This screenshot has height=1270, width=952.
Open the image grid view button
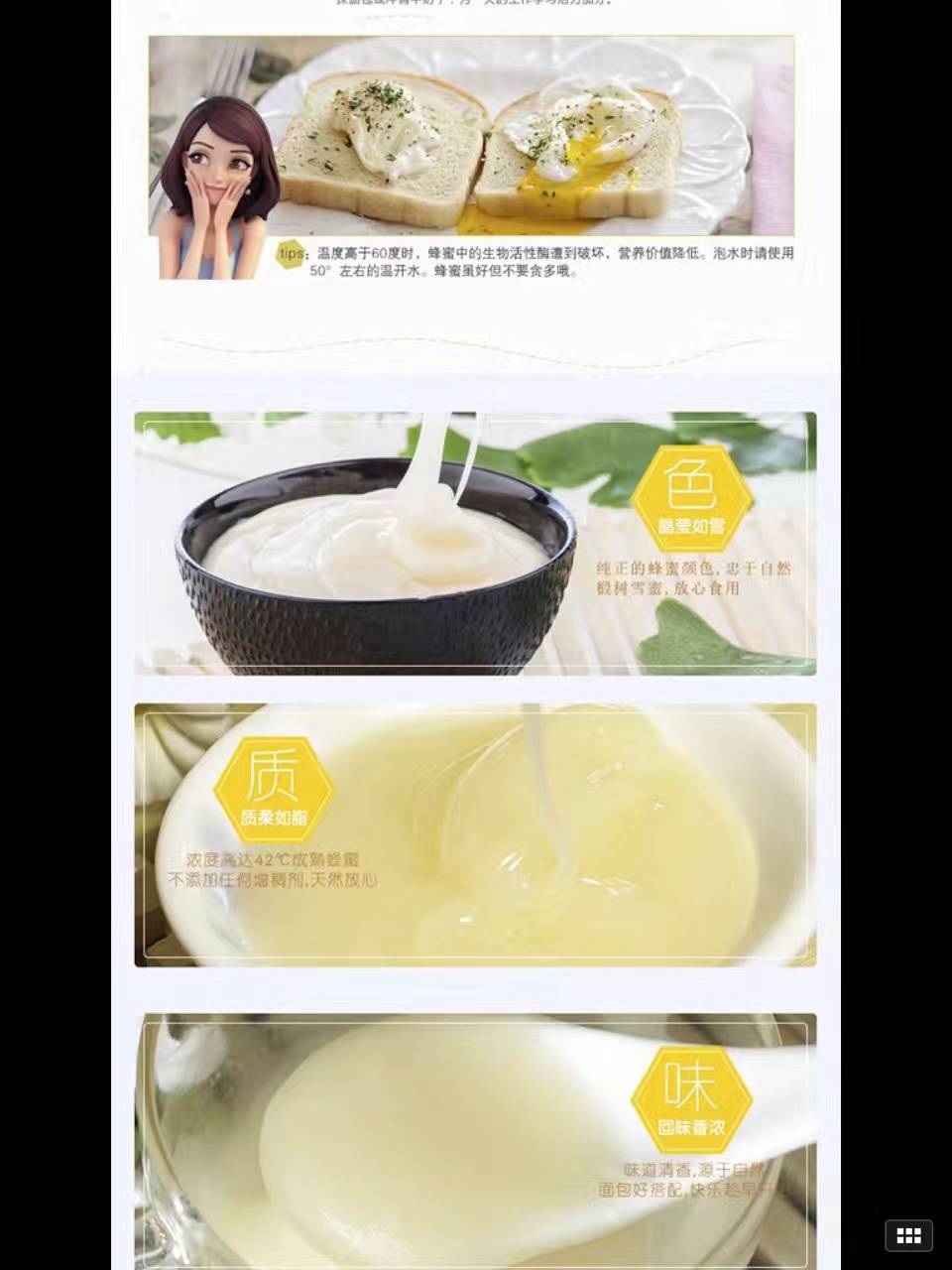click(x=908, y=1235)
